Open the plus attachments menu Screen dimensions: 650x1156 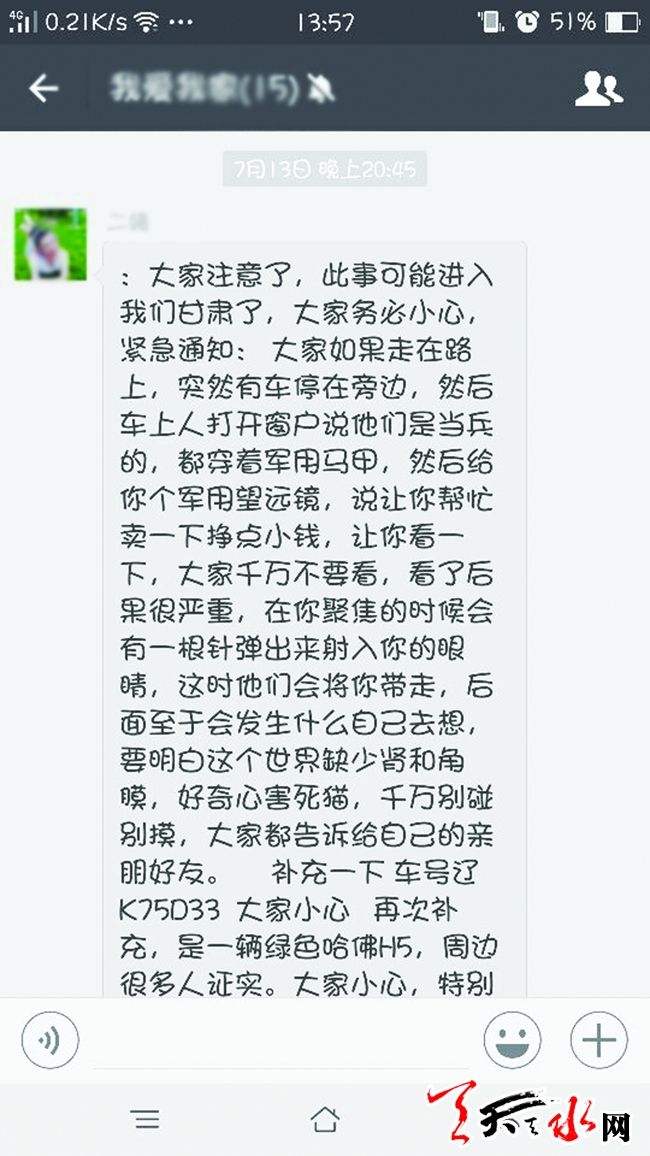pyautogui.click(x=599, y=1041)
